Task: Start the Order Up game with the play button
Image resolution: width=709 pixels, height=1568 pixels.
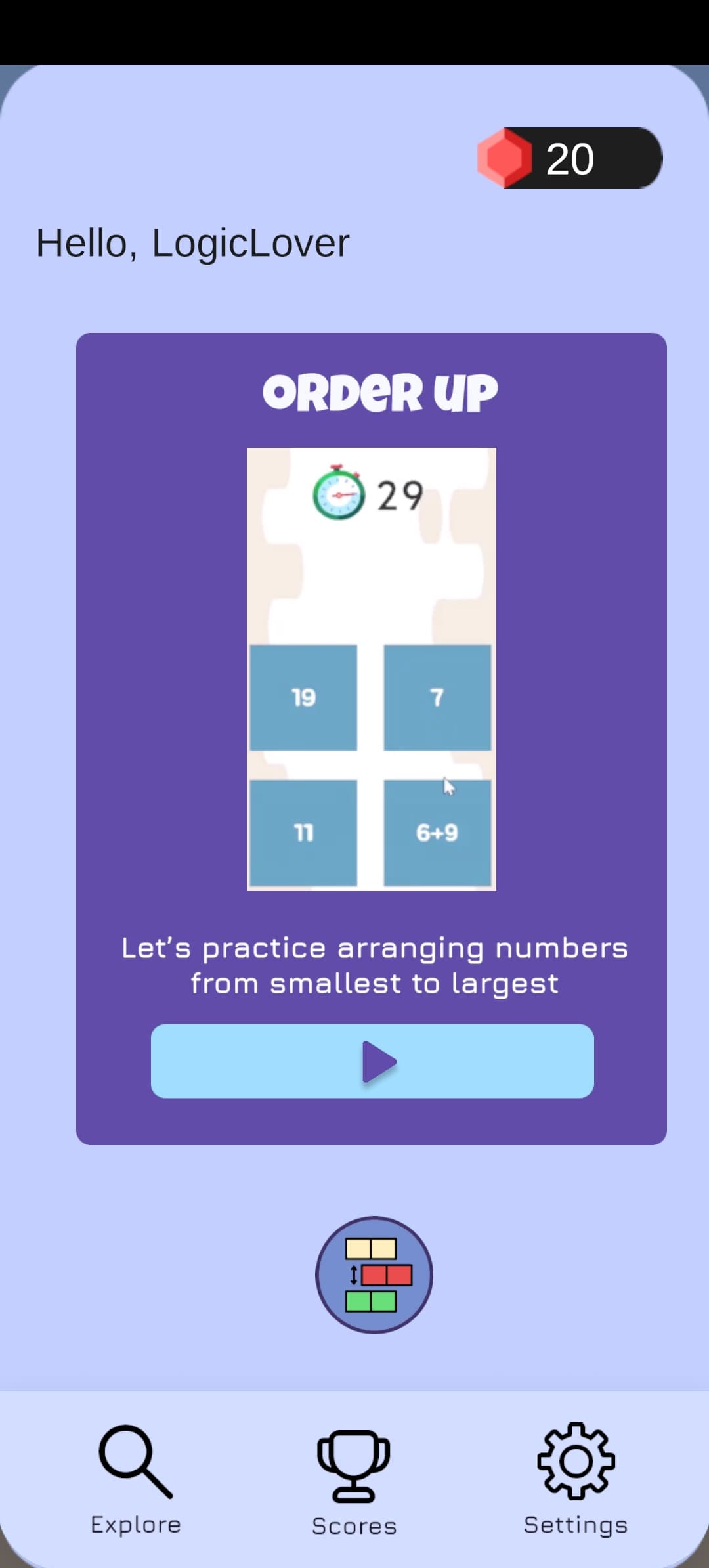Action: [372, 1060]
